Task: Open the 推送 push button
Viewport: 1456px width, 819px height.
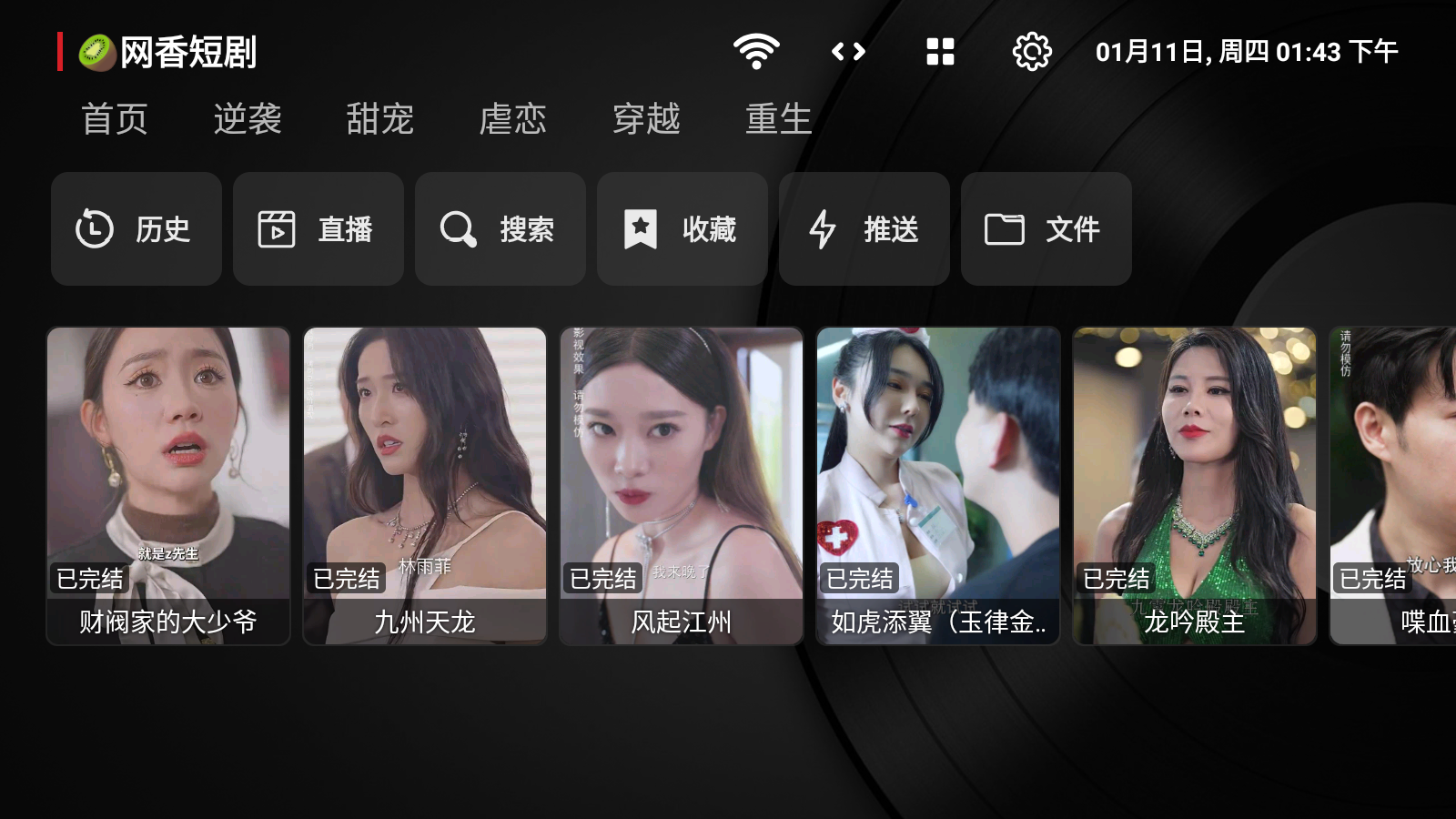Action: [864, 229]
